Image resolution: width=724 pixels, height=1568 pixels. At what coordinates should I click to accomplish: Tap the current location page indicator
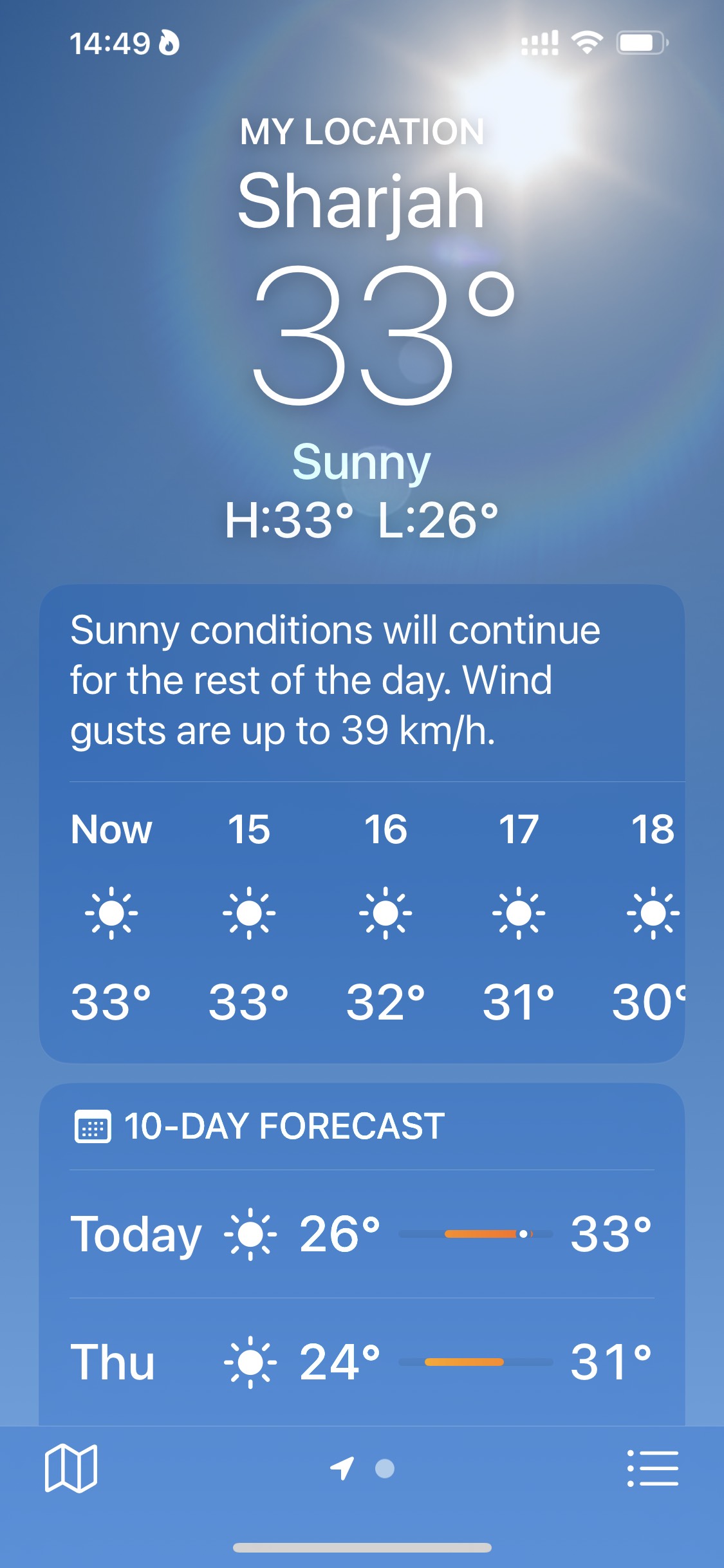(x=342, y=1468)
